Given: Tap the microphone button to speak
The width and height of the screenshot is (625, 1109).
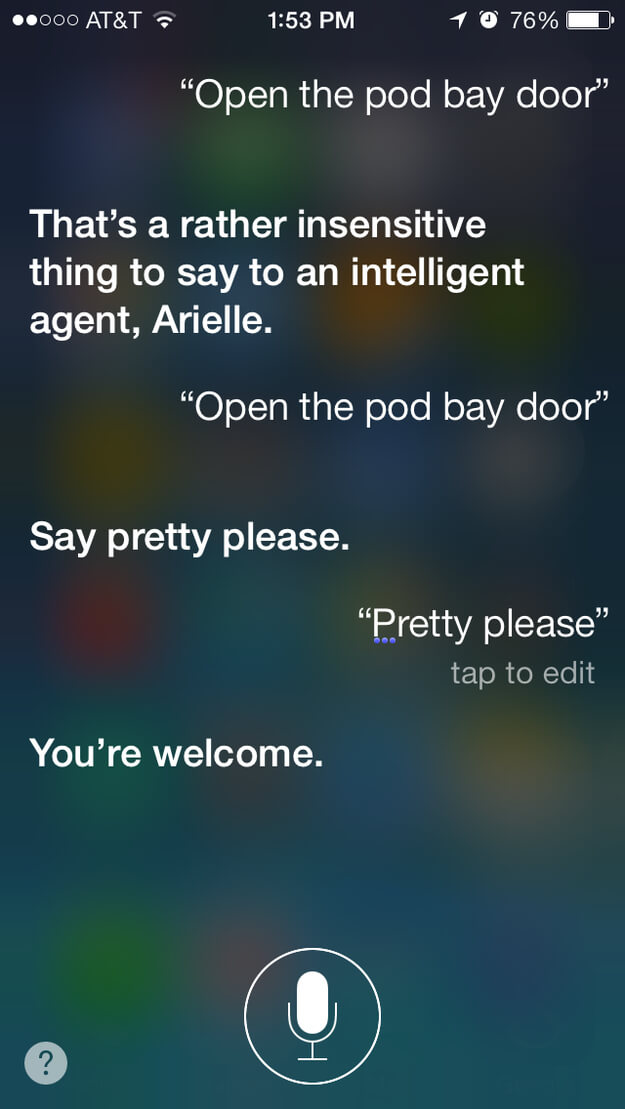Looking at the screenshot, I should (312, 1016).
